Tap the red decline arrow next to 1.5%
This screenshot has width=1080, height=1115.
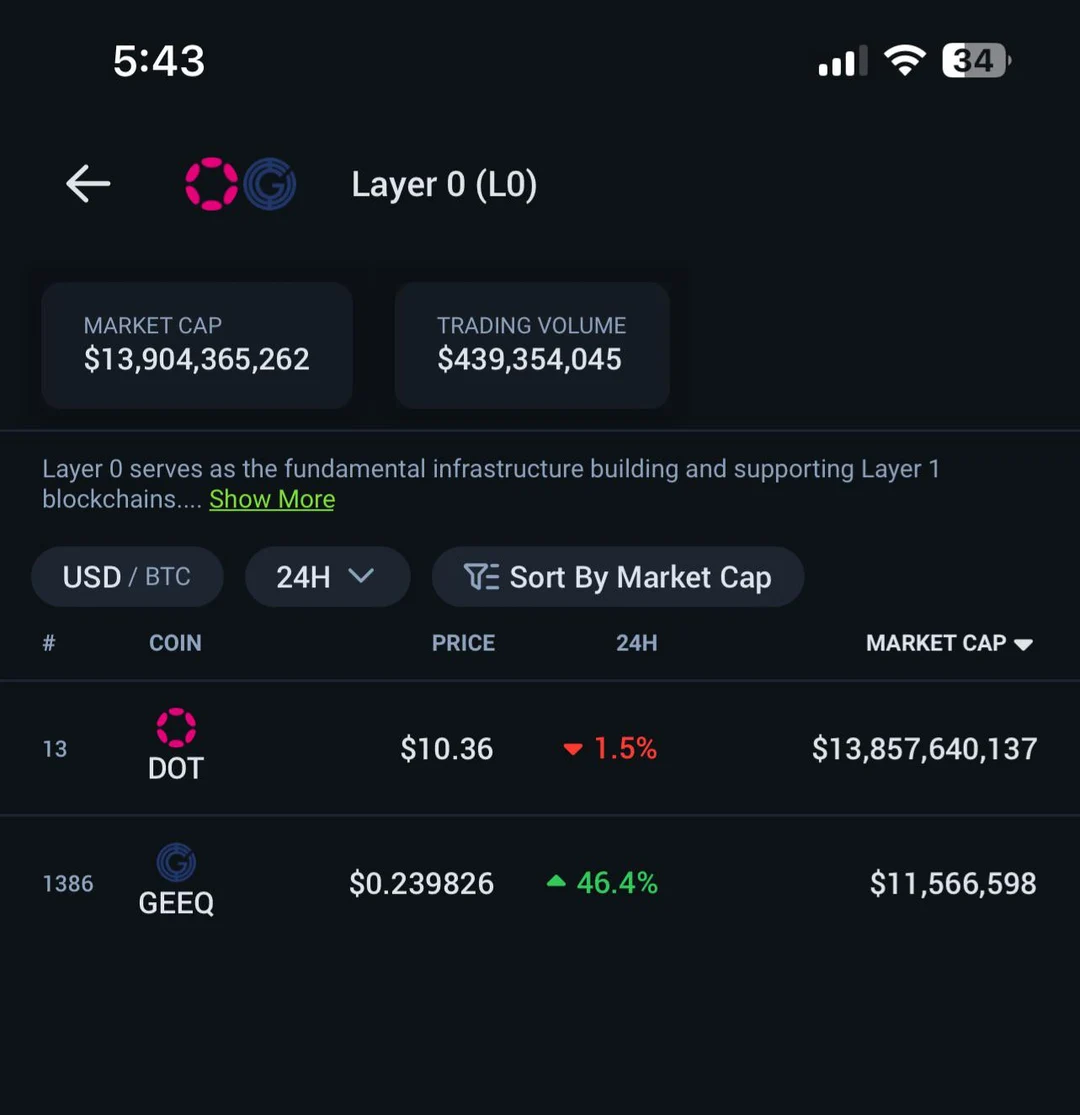pos(572,748)
